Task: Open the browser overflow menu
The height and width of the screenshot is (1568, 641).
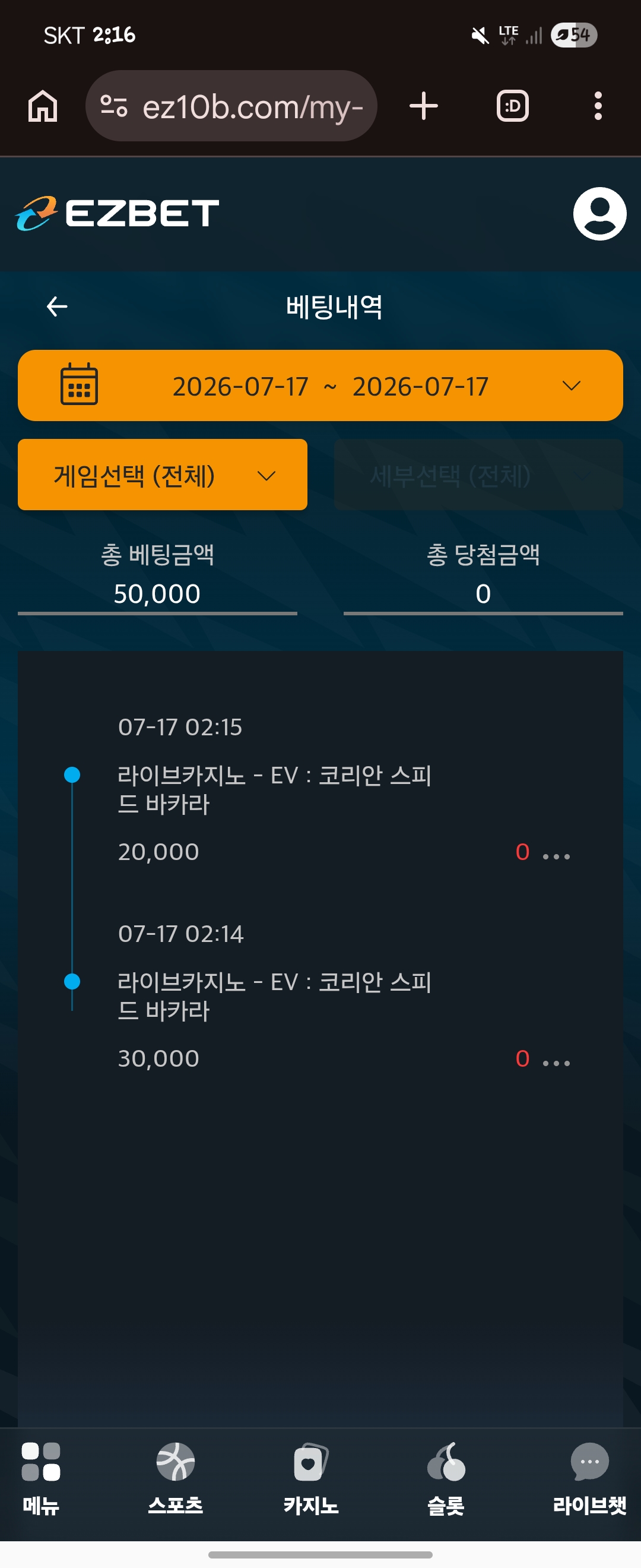Action: coord(598,106)
